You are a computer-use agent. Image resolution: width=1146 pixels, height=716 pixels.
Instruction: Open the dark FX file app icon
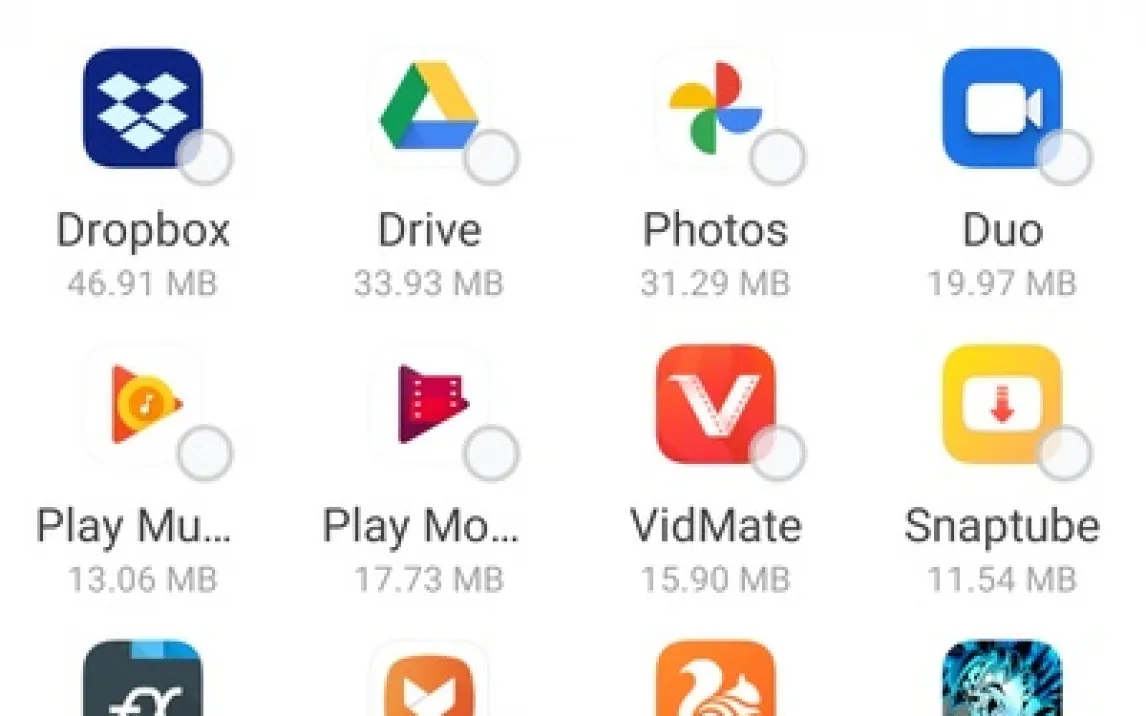click(x=143, y=678)
